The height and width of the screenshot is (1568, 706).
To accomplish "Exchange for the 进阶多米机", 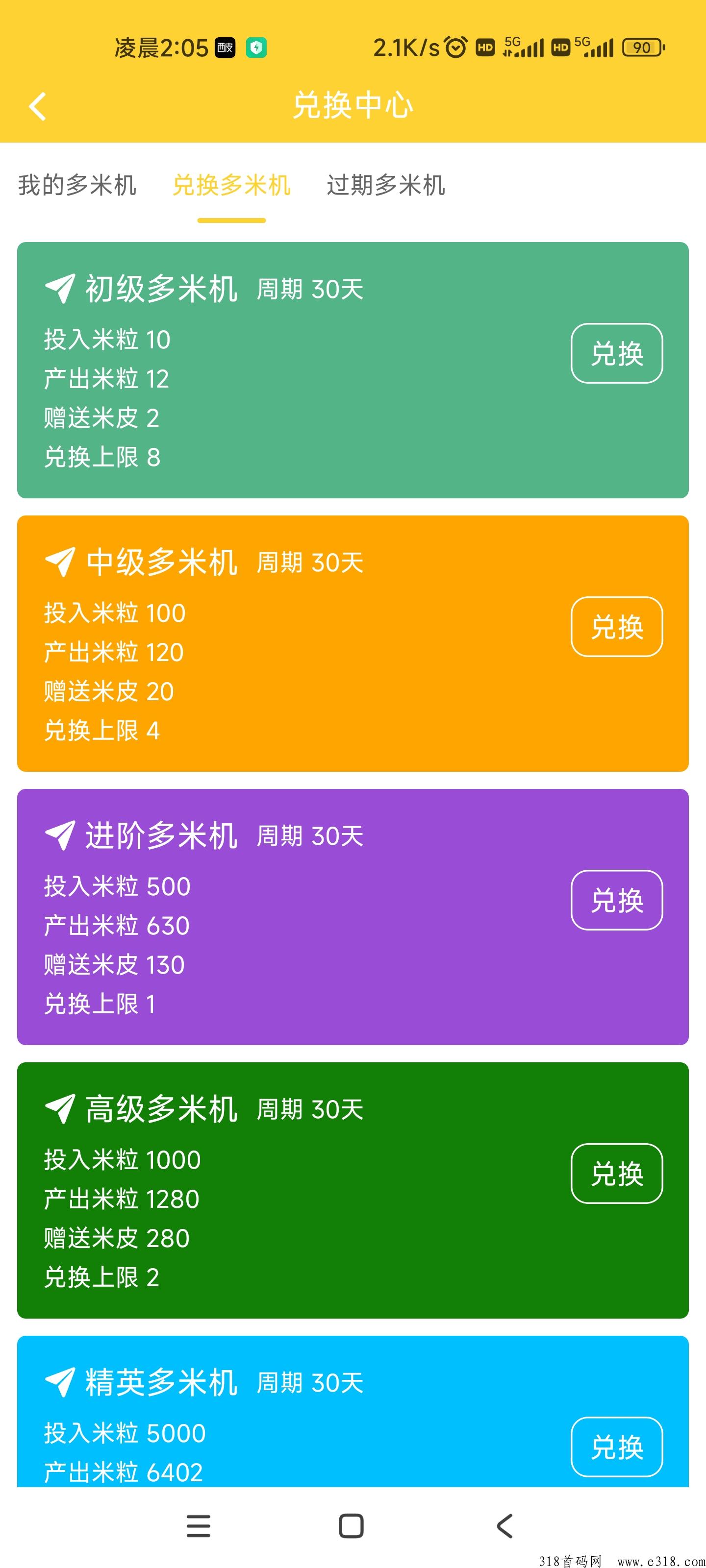I will click(616, 900).
